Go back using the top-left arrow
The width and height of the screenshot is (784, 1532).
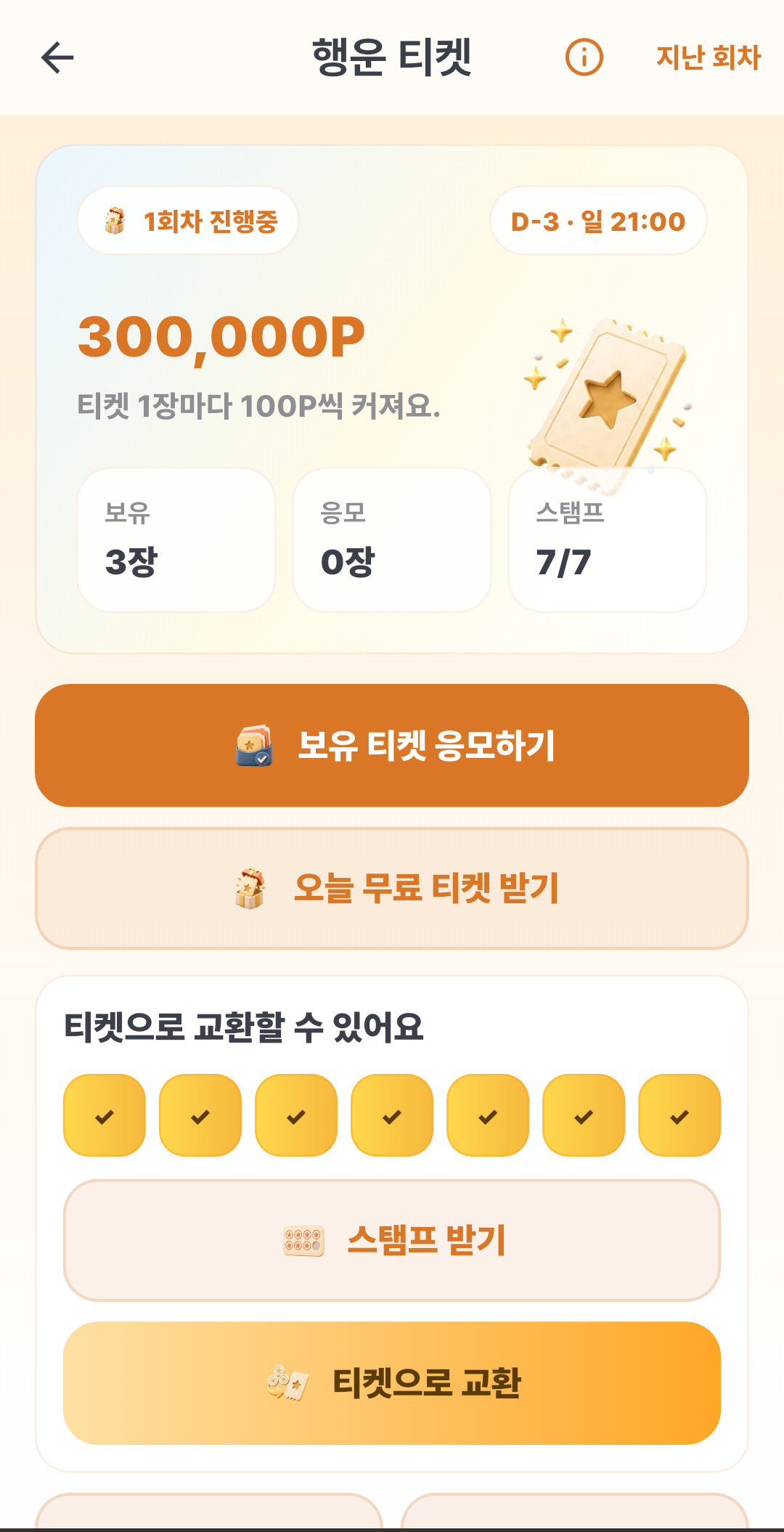click(x=57, y=57)
